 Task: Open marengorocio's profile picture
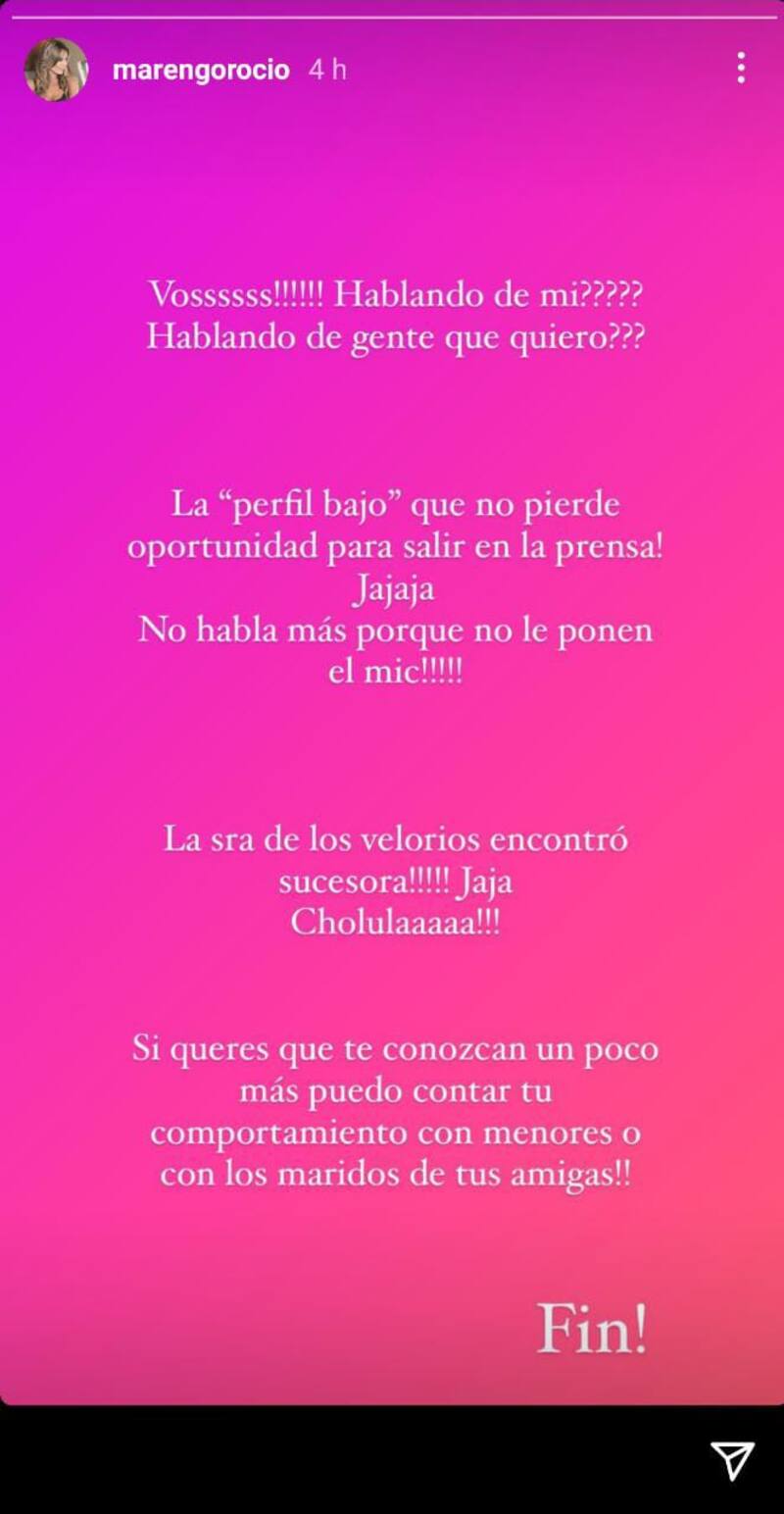click(56, 70)
